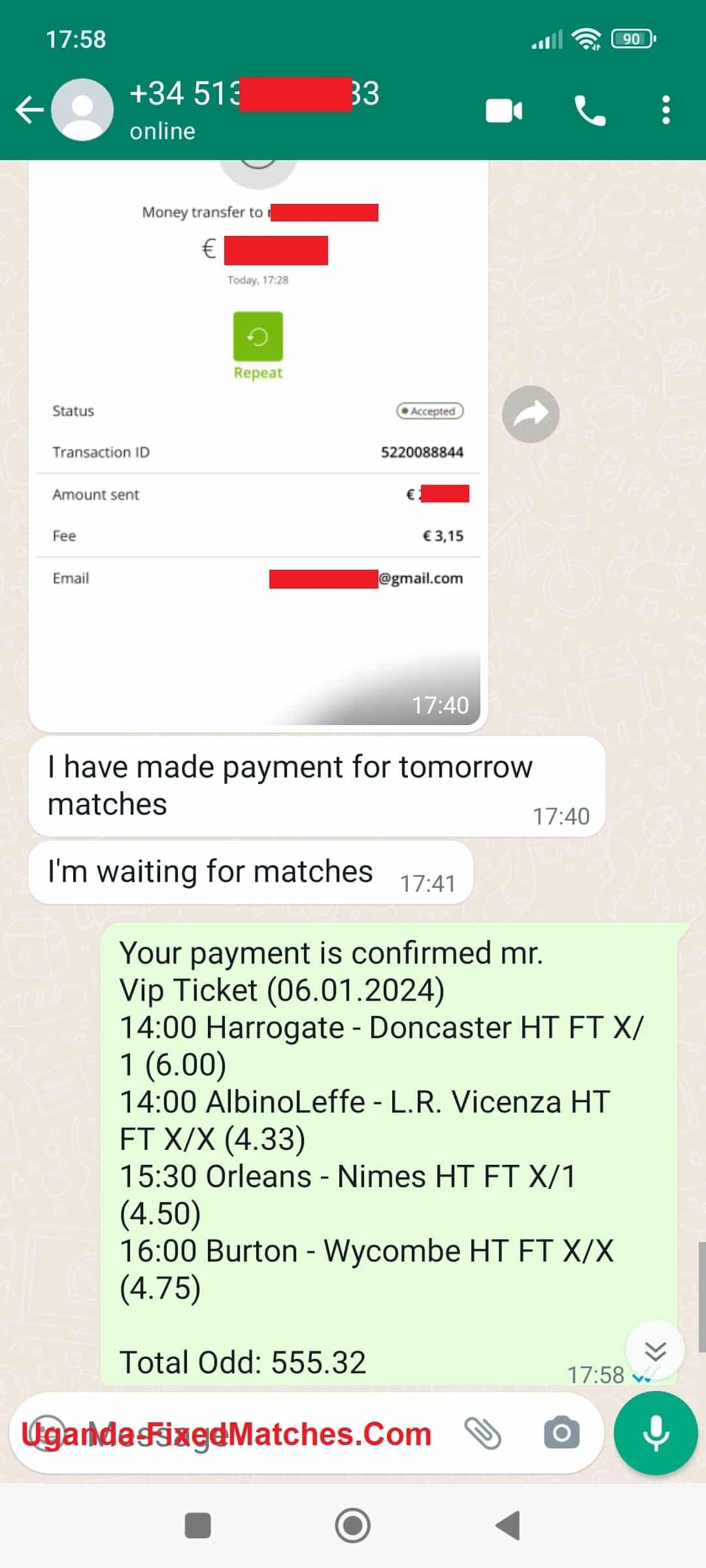Record a voice message
The width and height of the screenshot is (706, 1568).
pyautogui.click(x=656, y=1433)
